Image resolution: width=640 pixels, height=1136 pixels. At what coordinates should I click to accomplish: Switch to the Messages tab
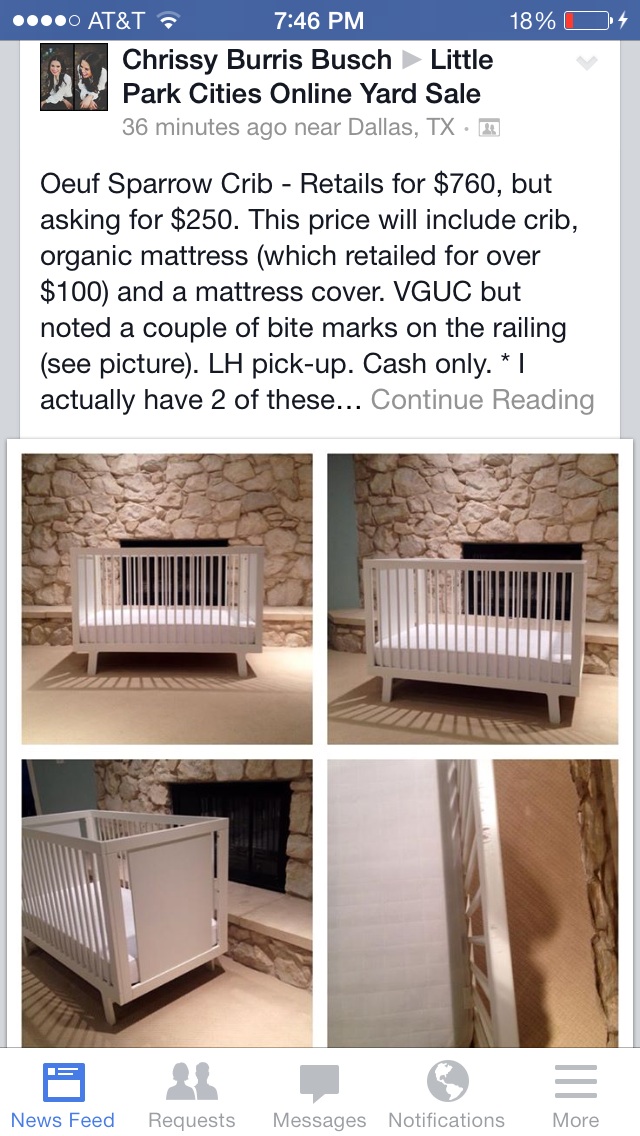coord(319,1094)
